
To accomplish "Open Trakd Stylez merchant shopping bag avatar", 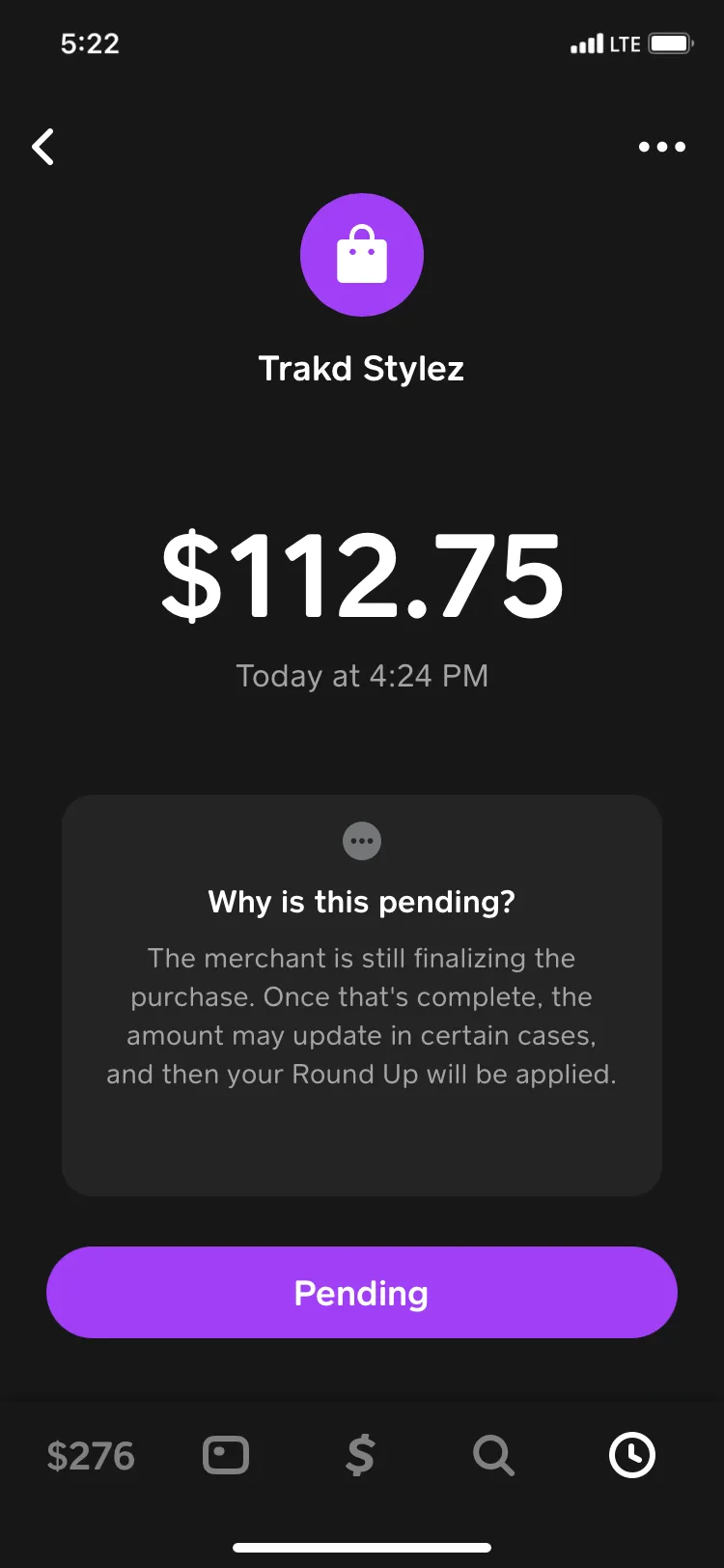I will 362,255.
